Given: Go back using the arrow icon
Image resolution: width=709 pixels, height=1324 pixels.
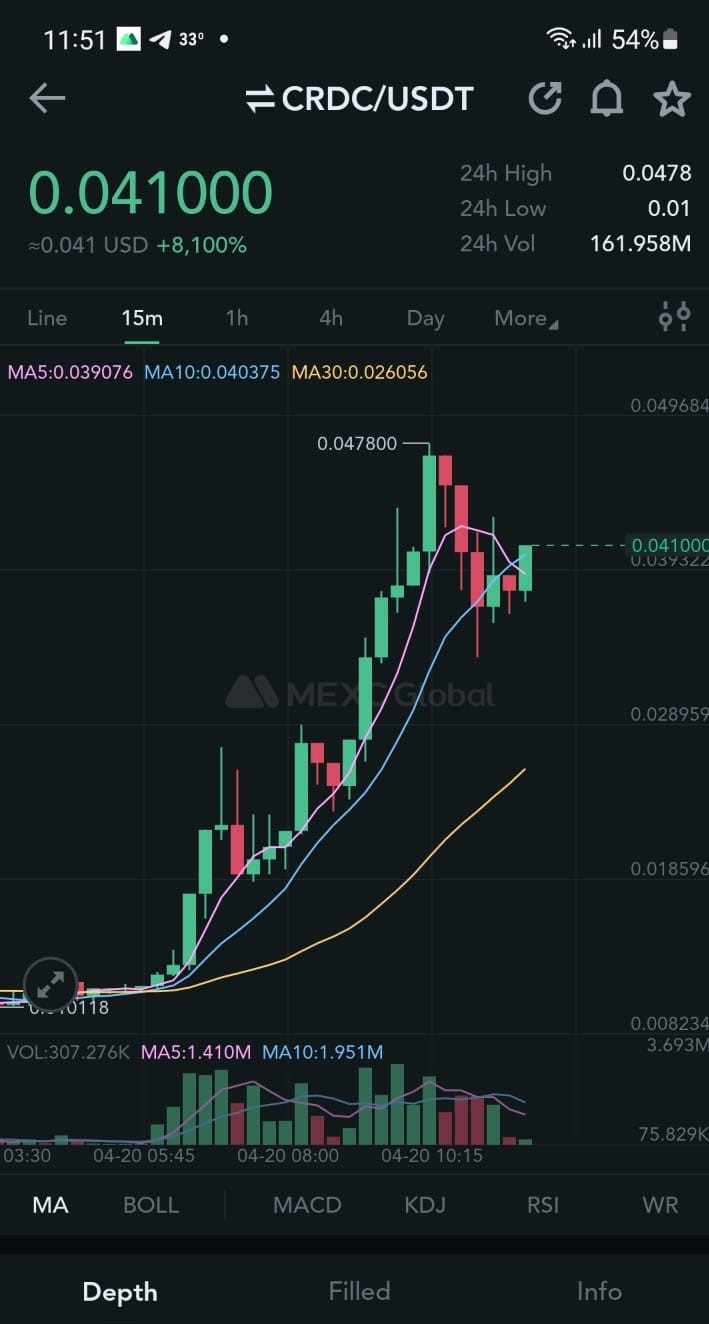Looking at the screenshot, I should (x=47, y=98).
